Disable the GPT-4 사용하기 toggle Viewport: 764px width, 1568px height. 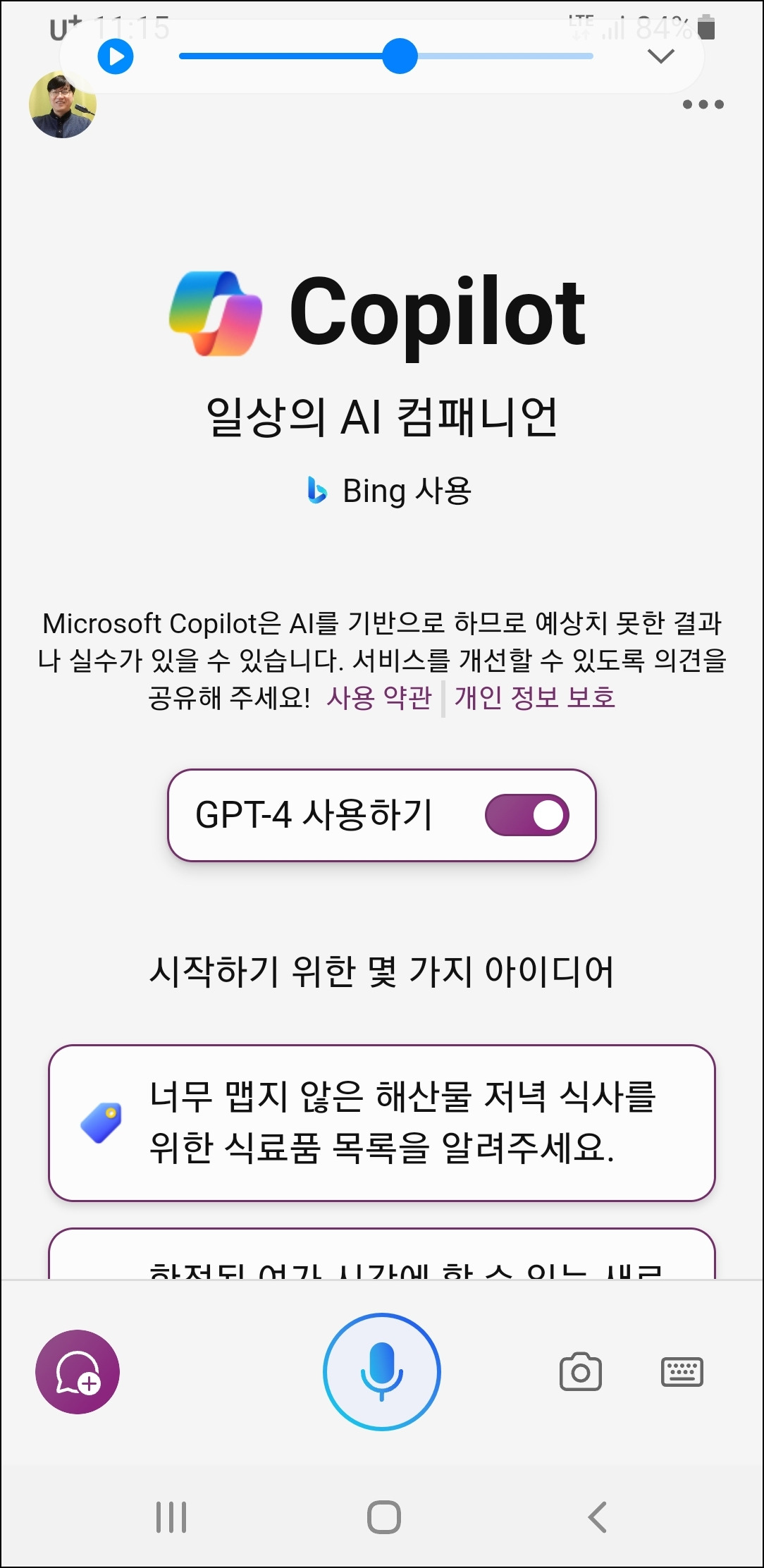tap(527, 815)
